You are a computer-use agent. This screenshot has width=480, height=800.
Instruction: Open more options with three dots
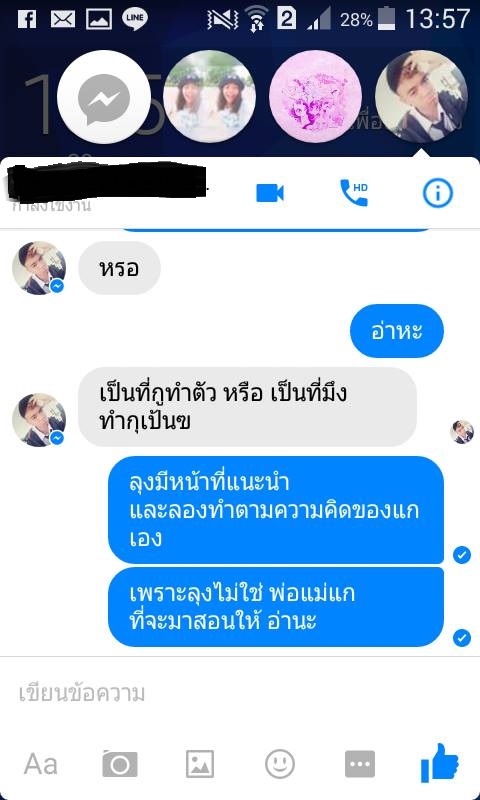pos(360,764)
